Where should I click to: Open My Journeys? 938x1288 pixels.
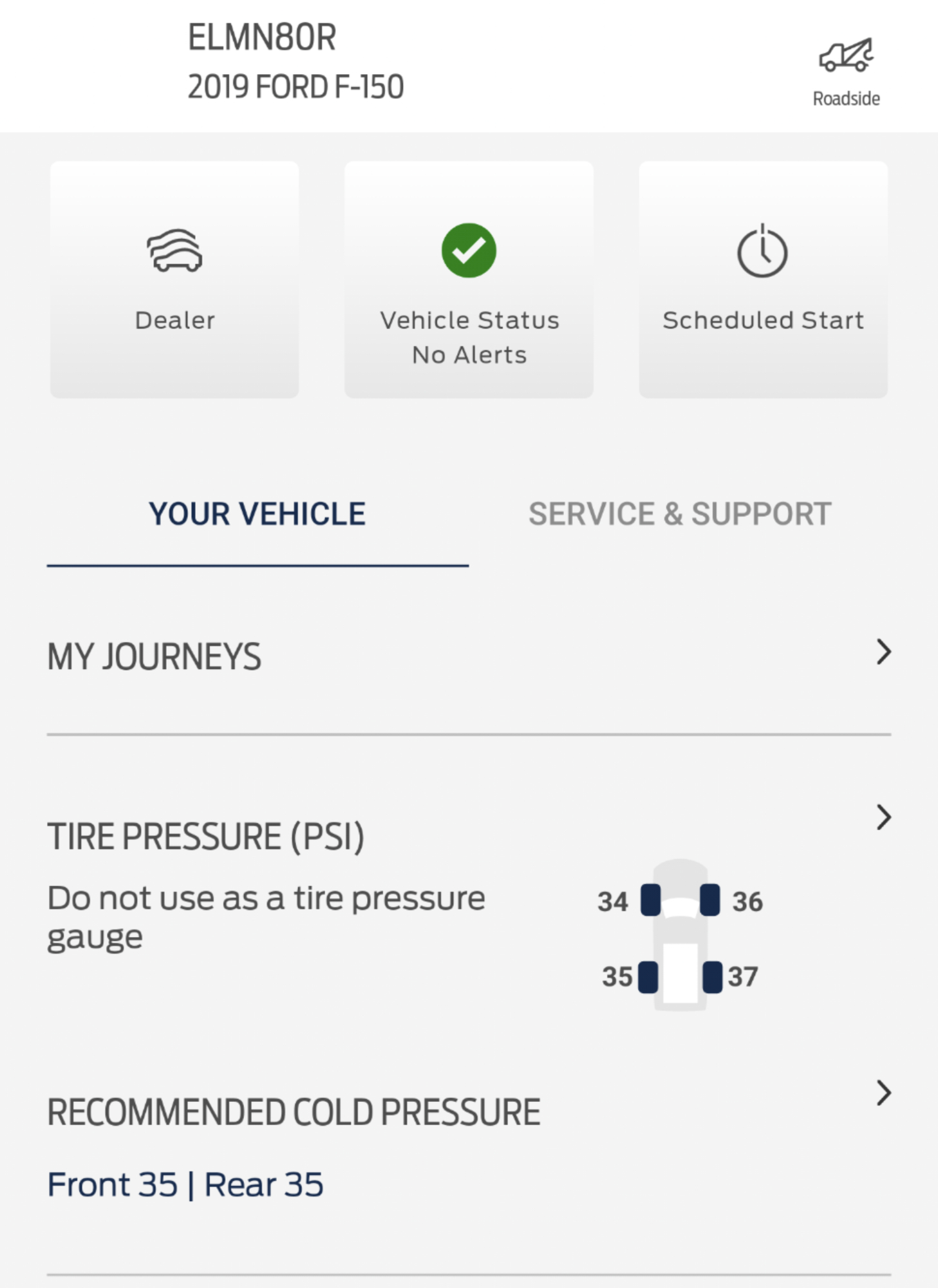[x=469, y=656]
